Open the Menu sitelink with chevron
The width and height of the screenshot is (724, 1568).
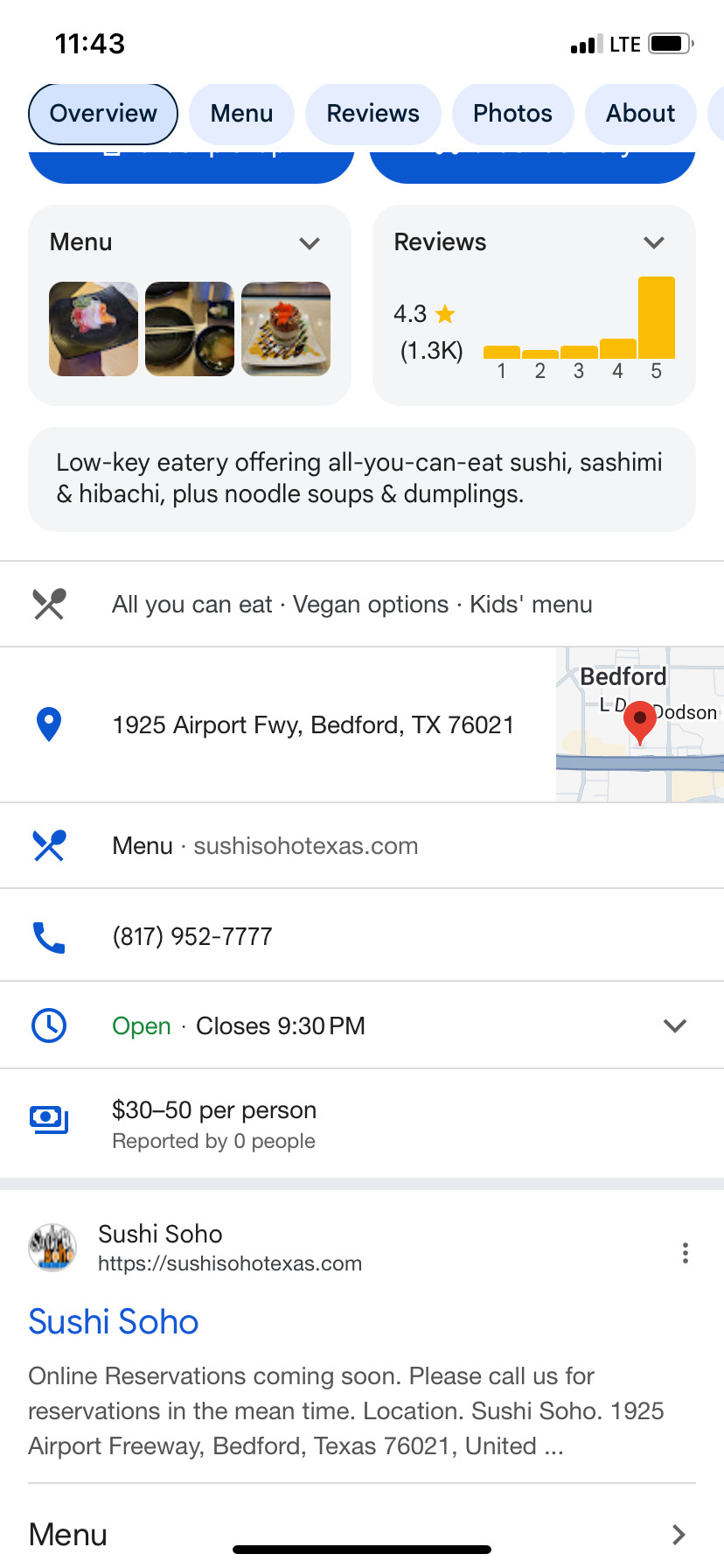tap(361, 1535)
